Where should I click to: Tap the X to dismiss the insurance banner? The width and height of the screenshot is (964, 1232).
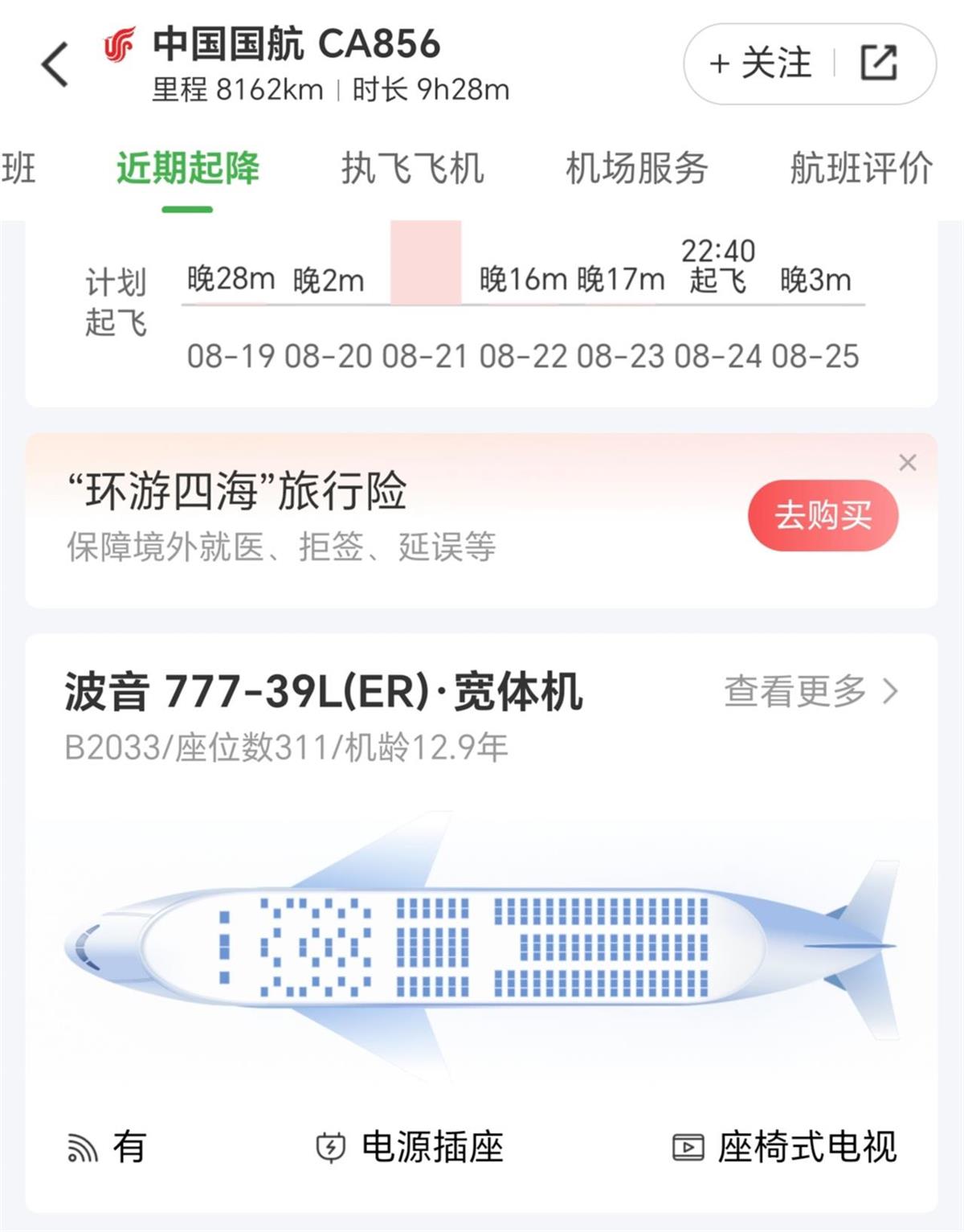point(908,463)
